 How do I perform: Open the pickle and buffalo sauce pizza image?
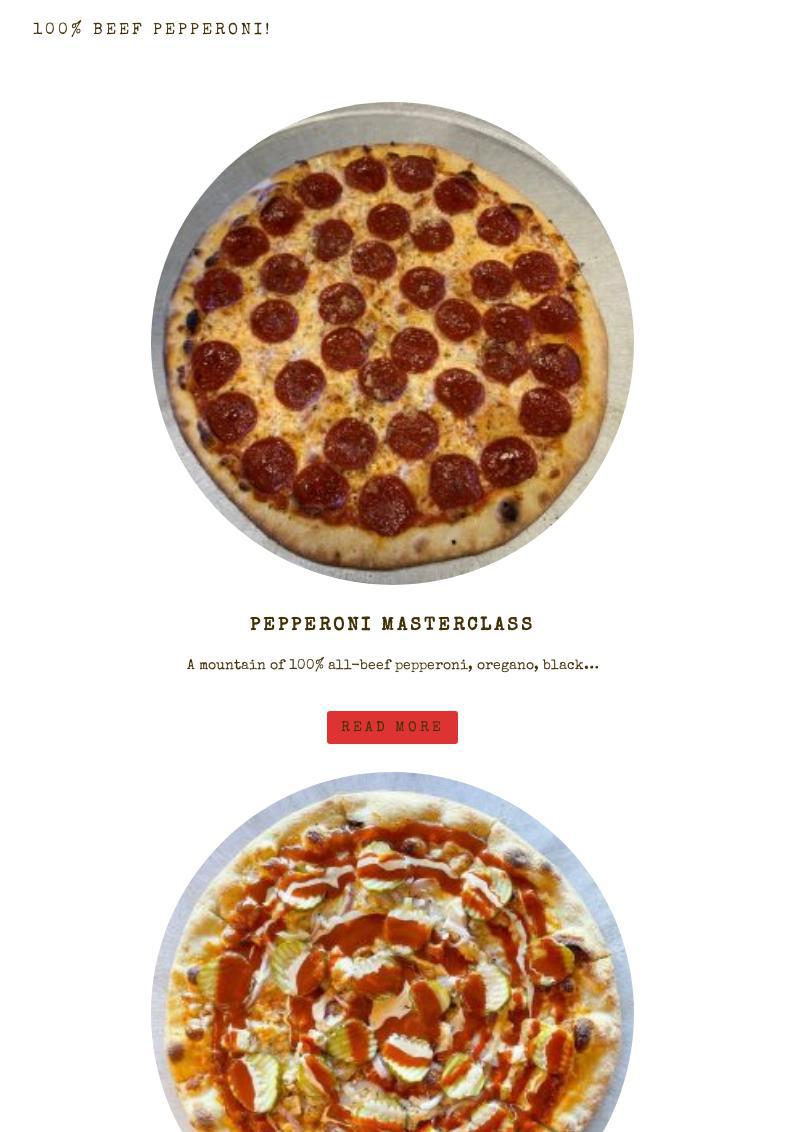coord(392,960)
